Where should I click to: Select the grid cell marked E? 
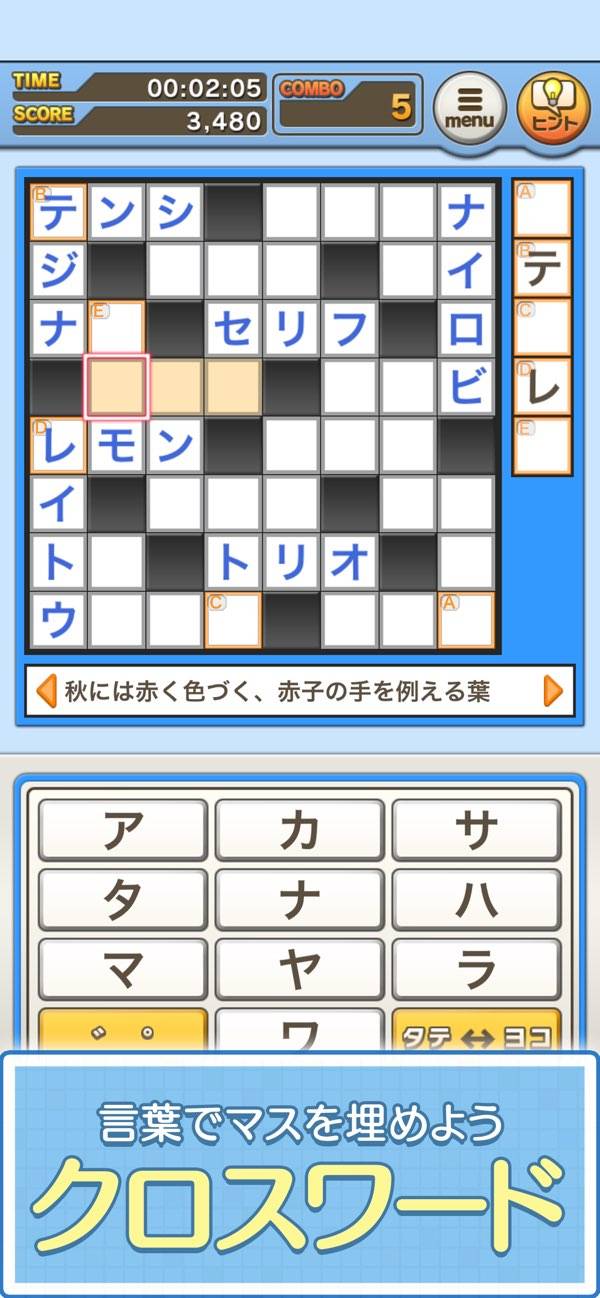point(117,328)
